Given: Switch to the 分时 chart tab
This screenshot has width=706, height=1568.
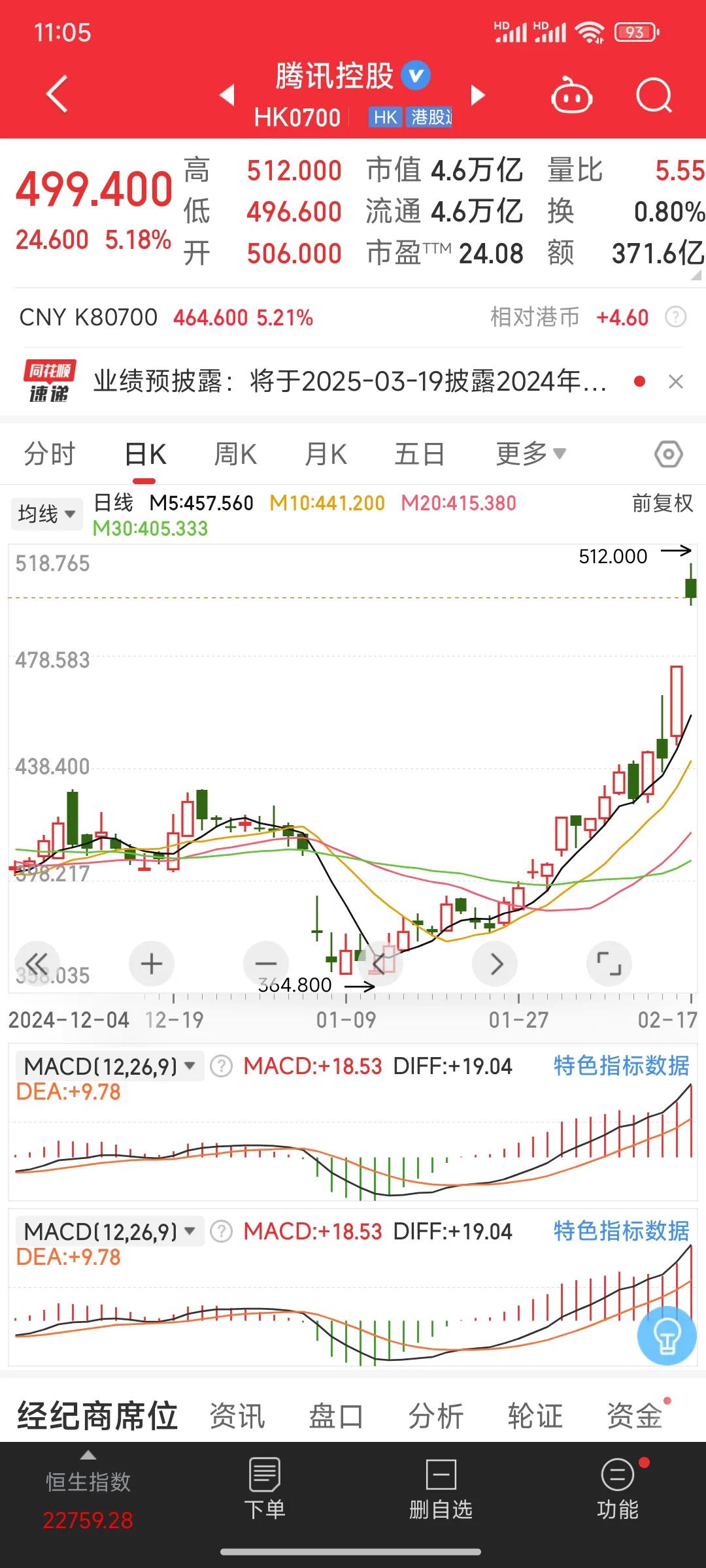Looking at the screenshot, I should (x=50, y=453).
